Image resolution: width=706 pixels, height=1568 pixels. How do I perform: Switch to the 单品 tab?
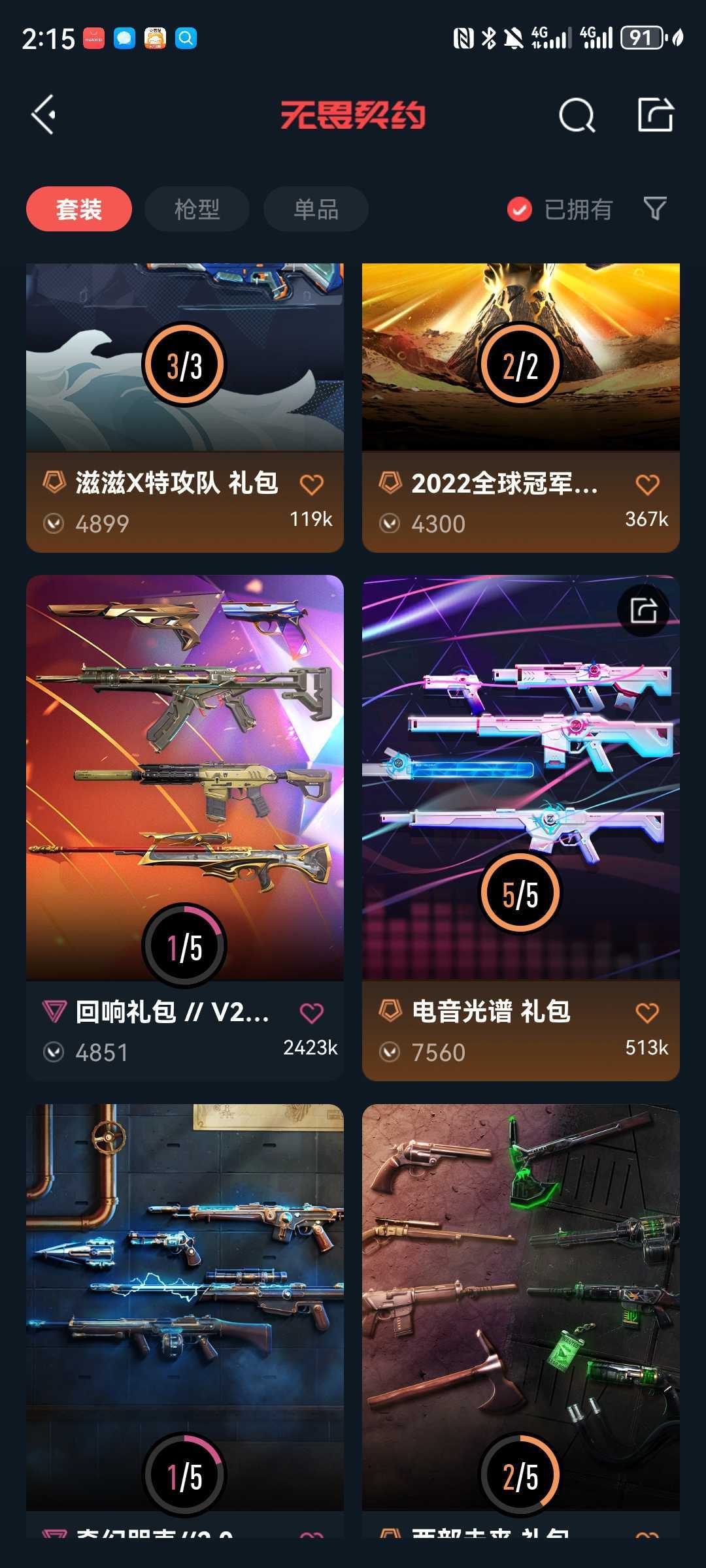pyautogui.click(x=316, y=209)
